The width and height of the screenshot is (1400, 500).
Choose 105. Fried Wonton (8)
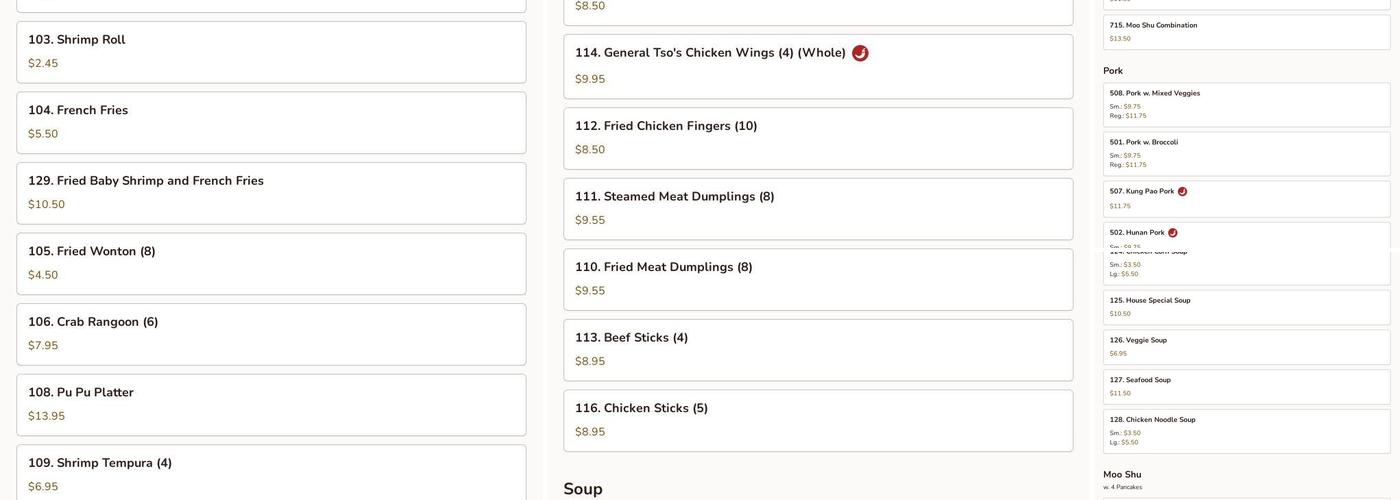[271, 263]
